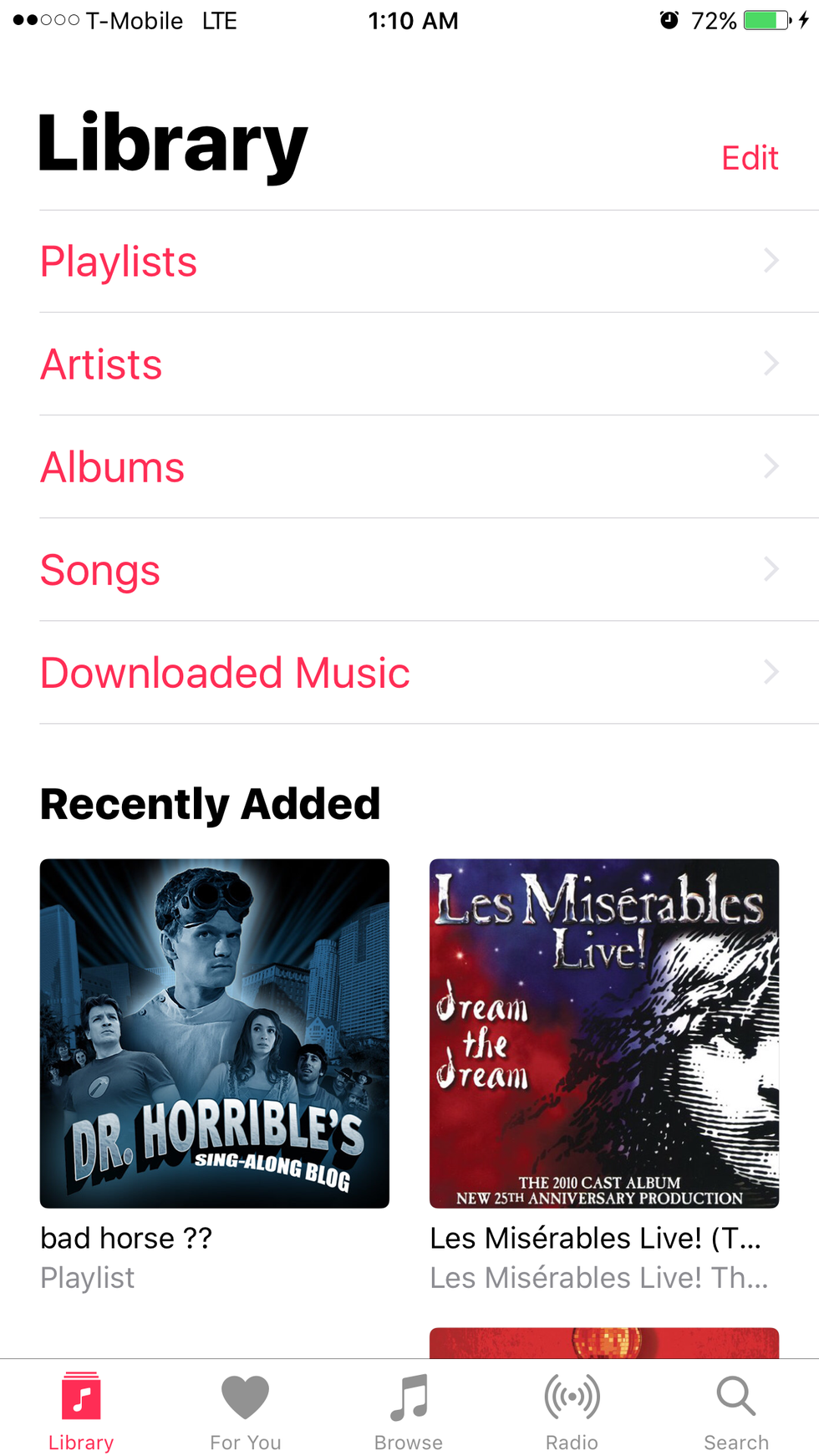The image size is (819, 1456).
Task: Open the bad horse playlist
Action: point(215,1034)
